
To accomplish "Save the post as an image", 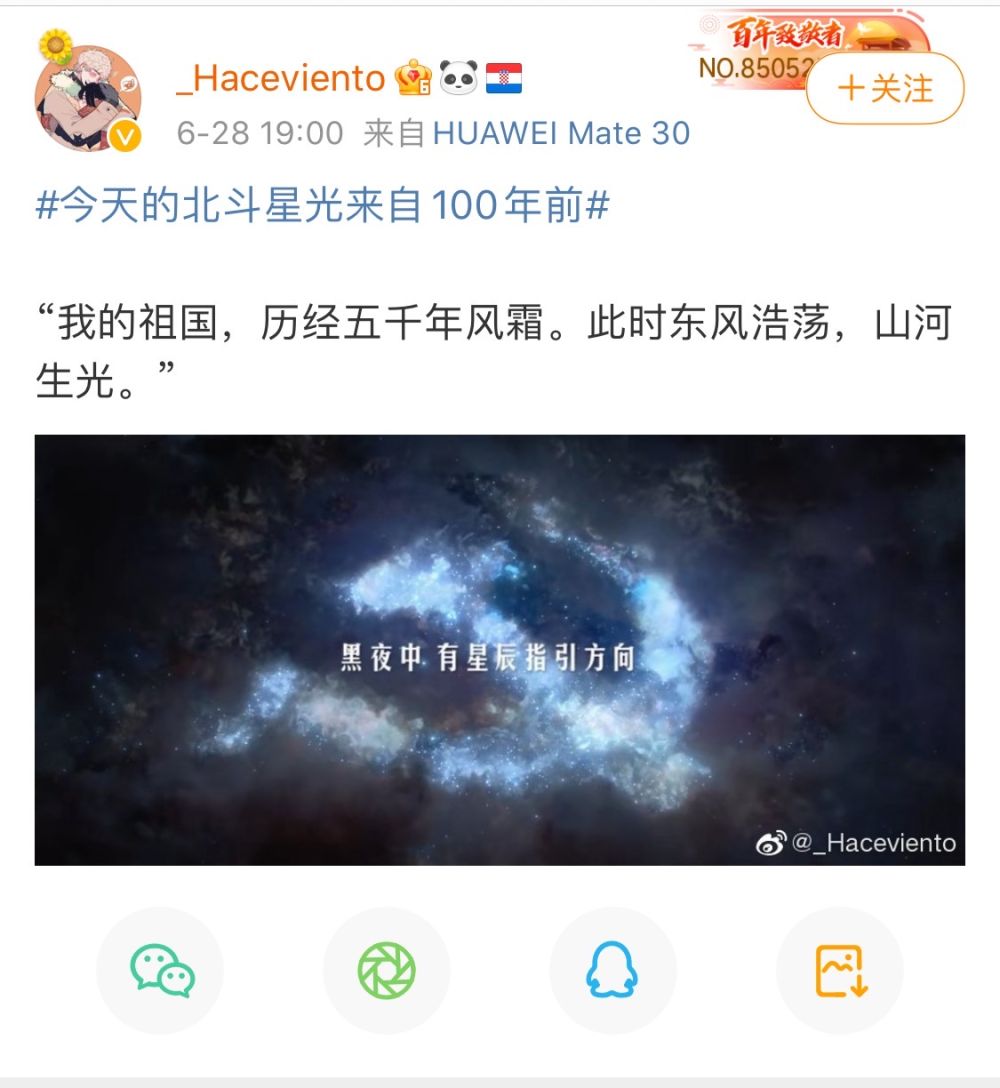I will pos(840,970).
